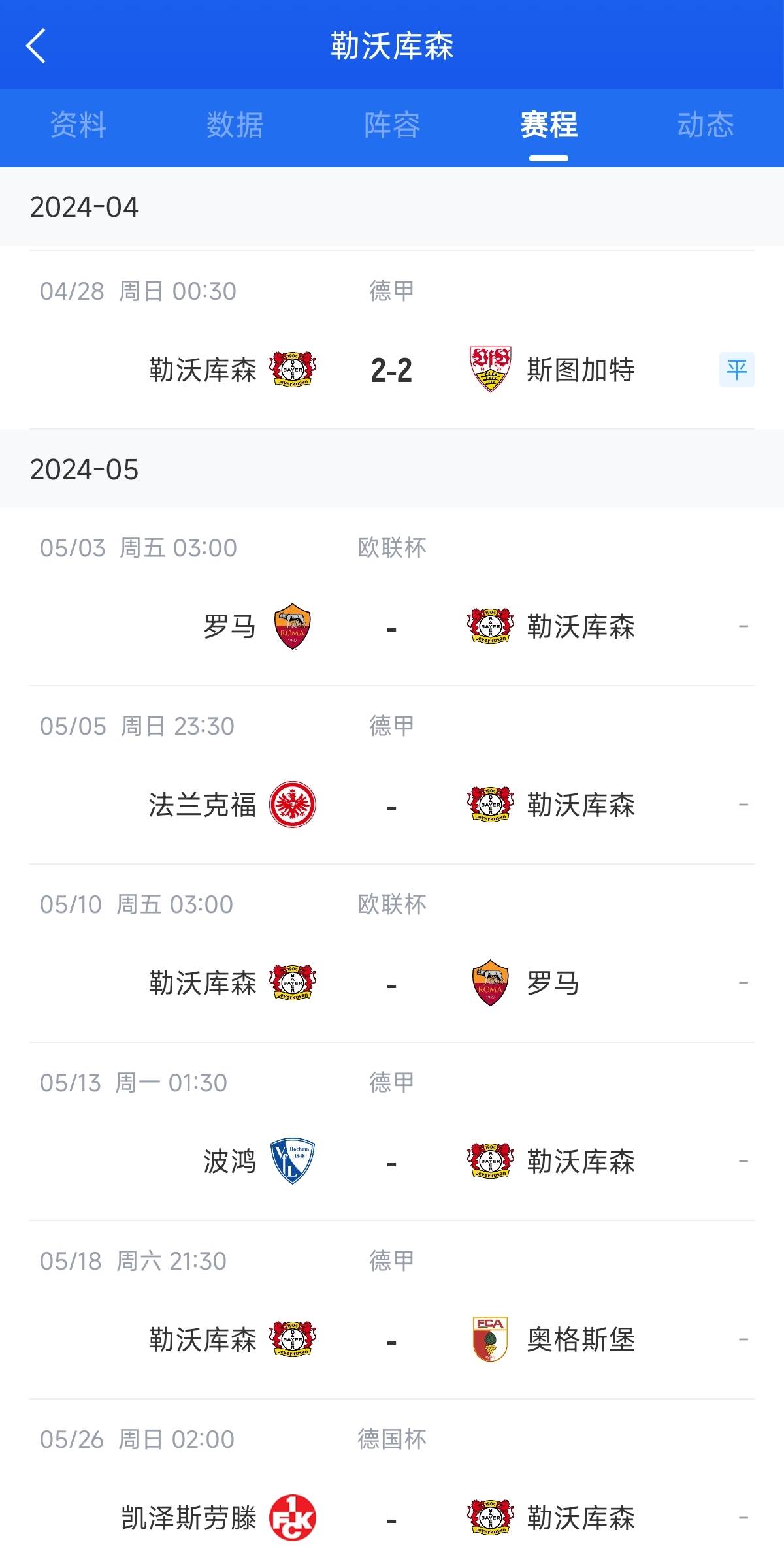Open the 法兰克福 vs 勒沃库森 match
The width and height of the screenshot is (784, 1568).
tap(392, 775)
